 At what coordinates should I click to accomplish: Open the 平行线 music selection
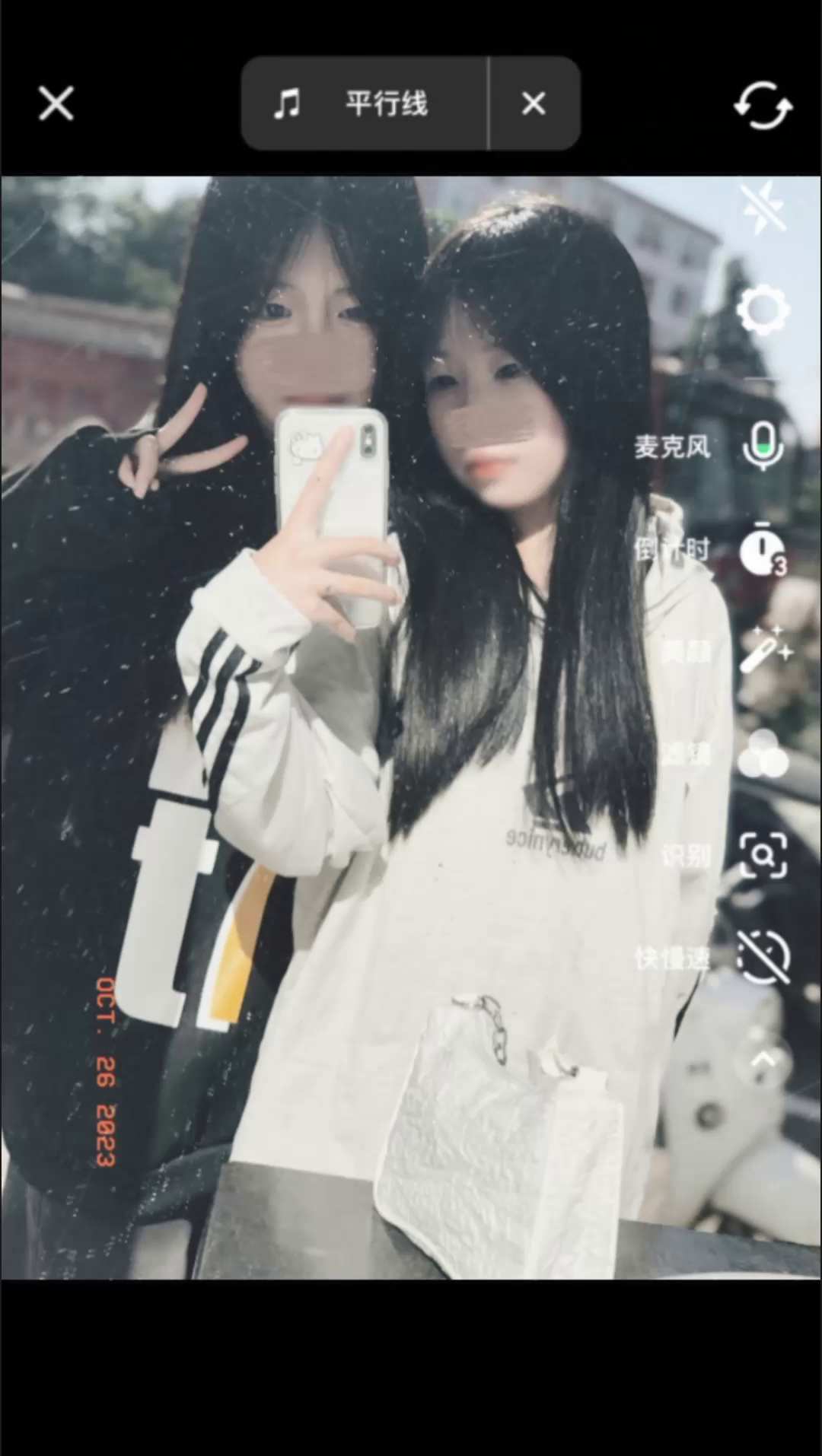[365, 103]
